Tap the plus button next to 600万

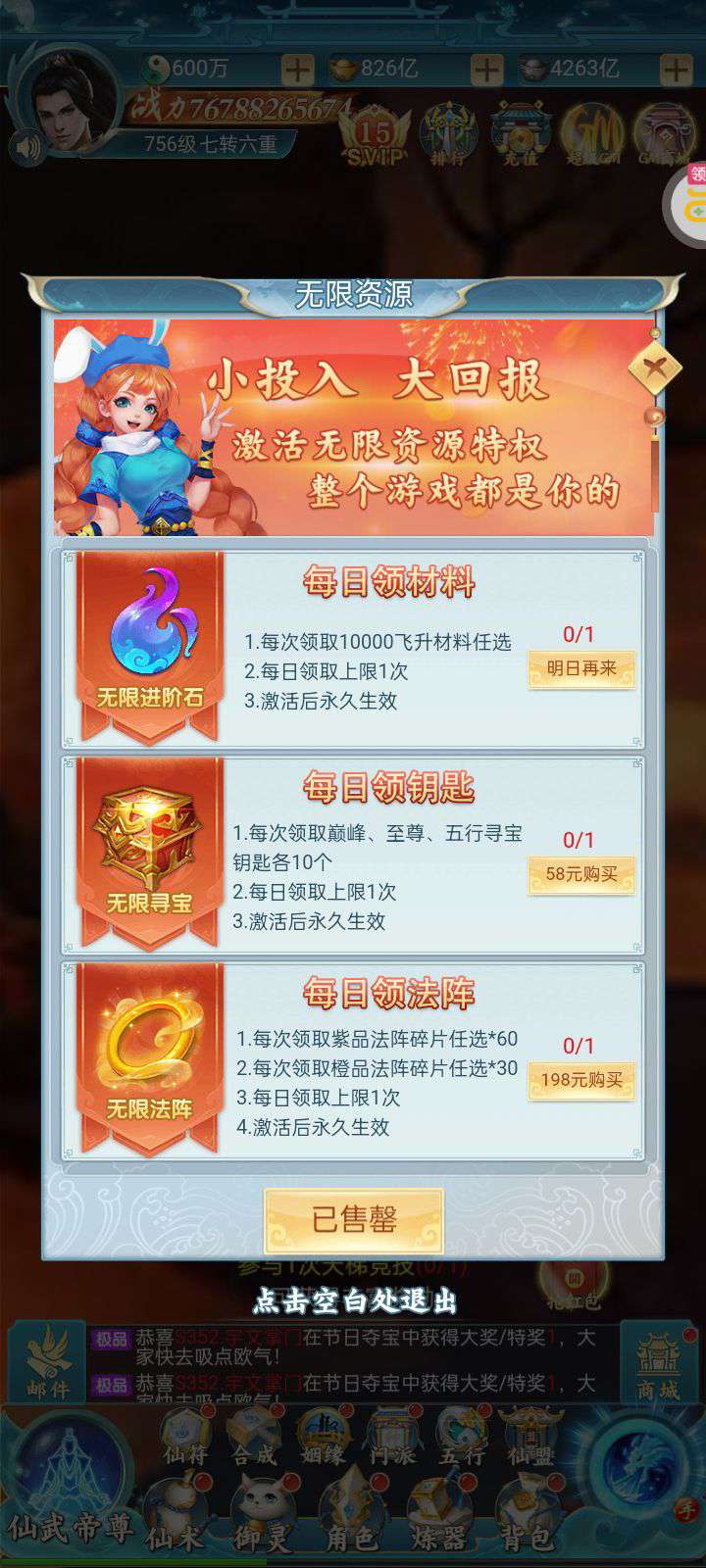(x=297, y=70)
